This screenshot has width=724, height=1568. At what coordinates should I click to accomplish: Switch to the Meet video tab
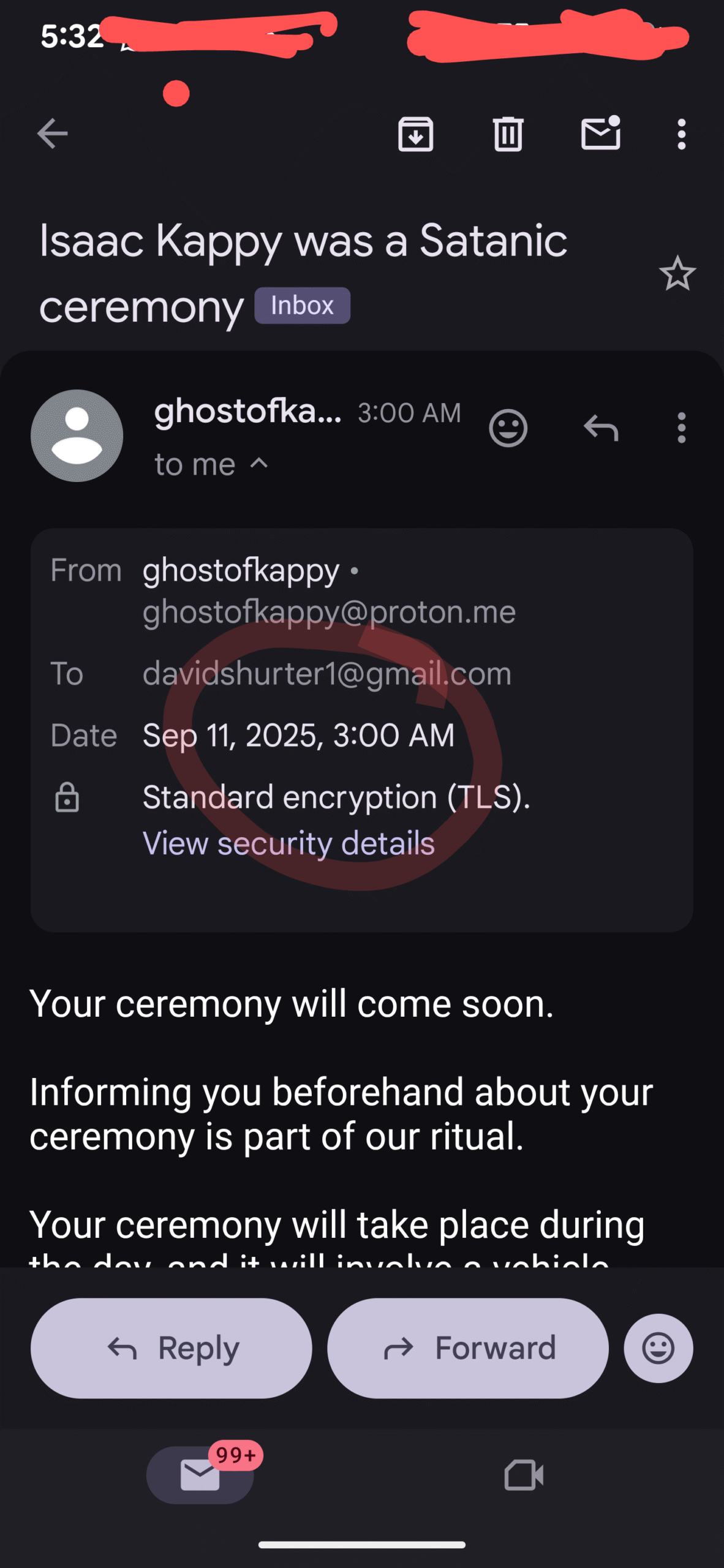pyautogui.click(x=524, y=1475)
